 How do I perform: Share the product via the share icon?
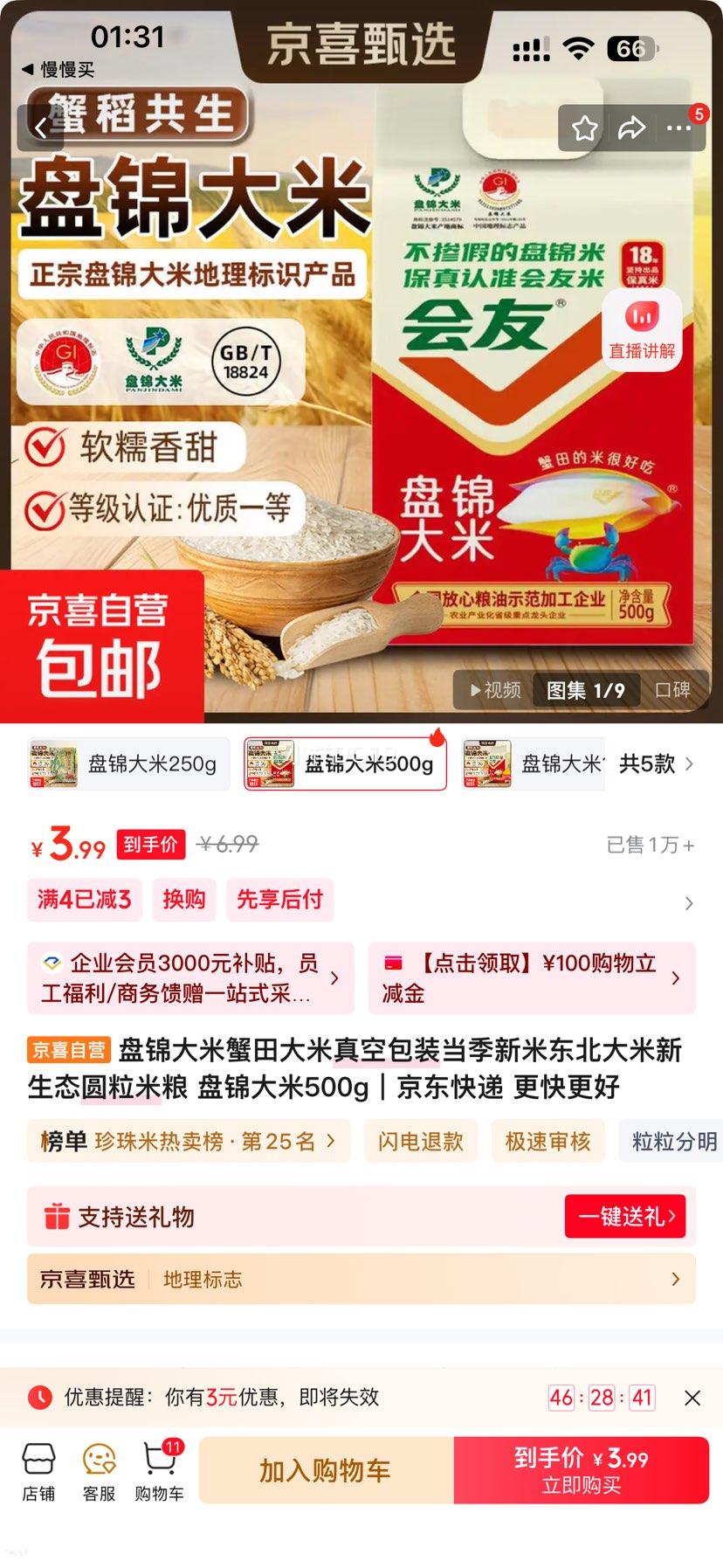pos(631,127)
